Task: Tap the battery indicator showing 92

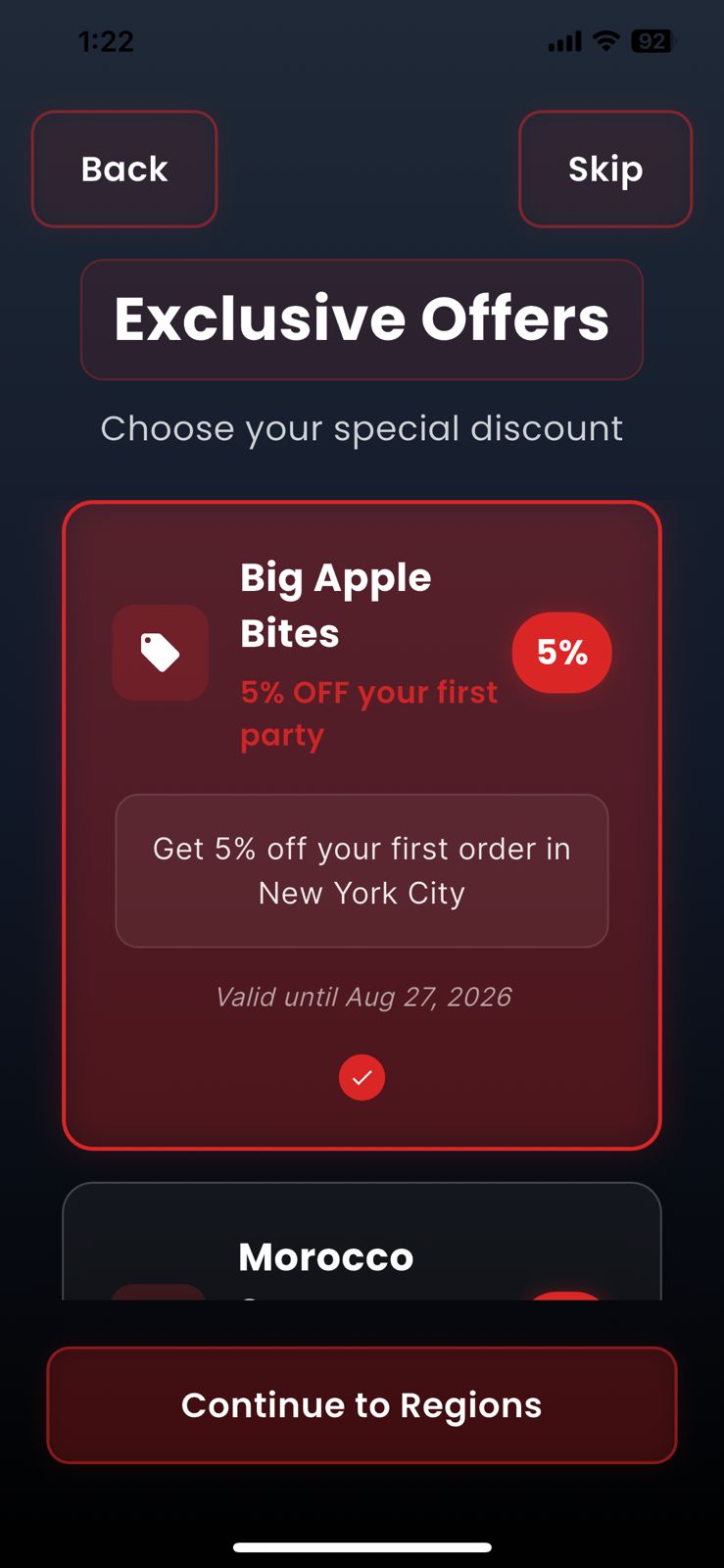Action: click(651, 40)
